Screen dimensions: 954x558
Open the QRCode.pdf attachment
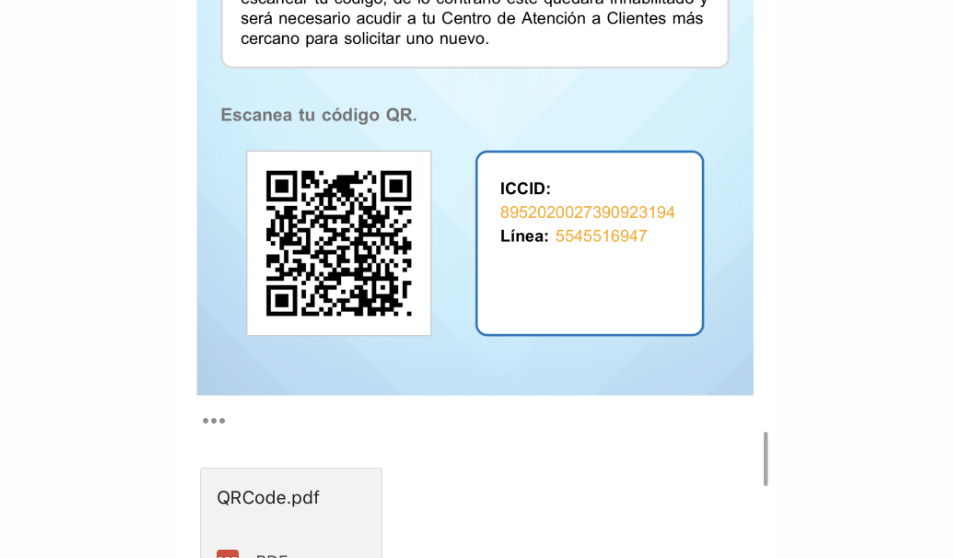(291, 513)
